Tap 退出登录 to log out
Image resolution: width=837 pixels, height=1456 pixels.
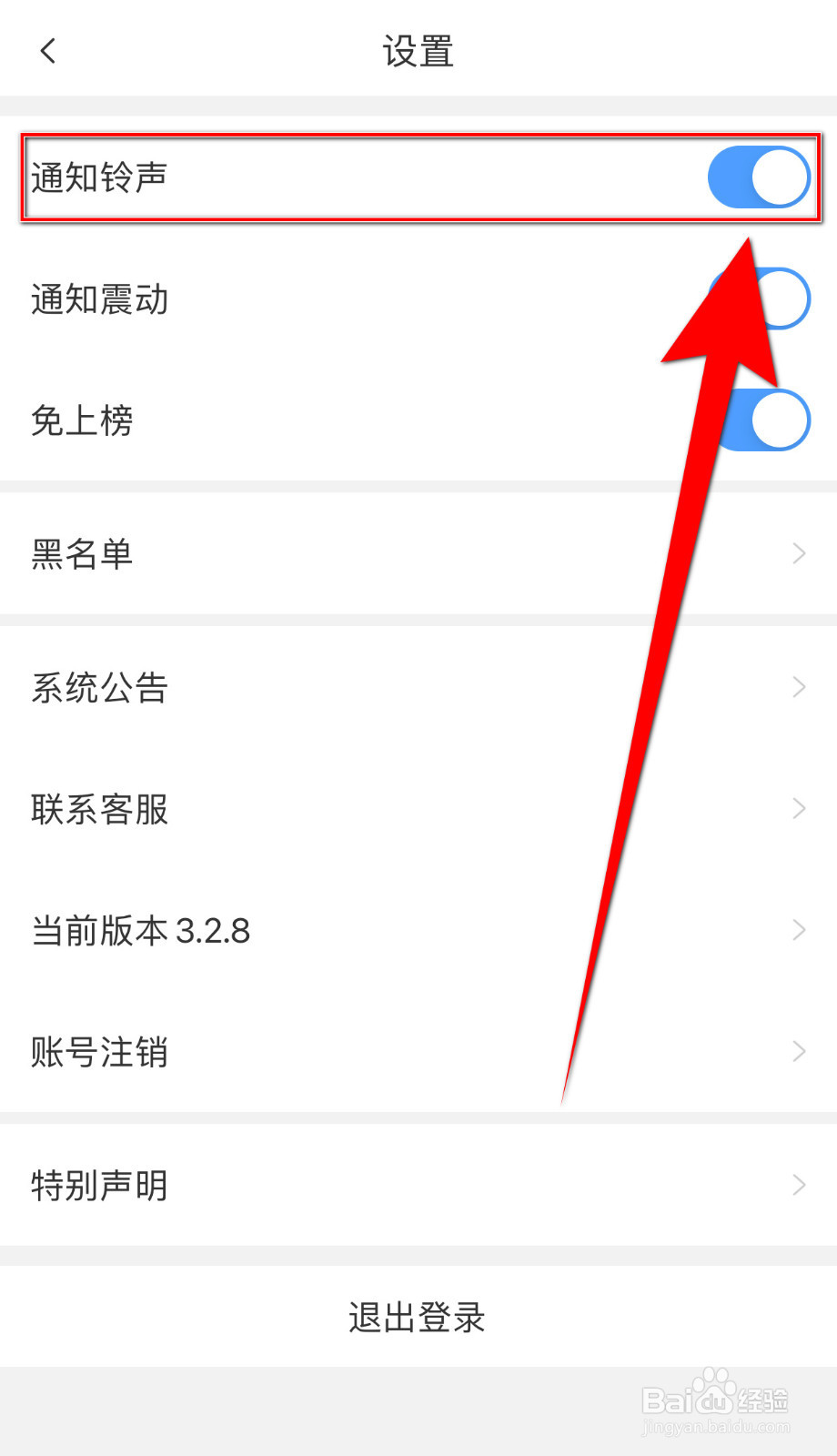tap(418, 1317)
